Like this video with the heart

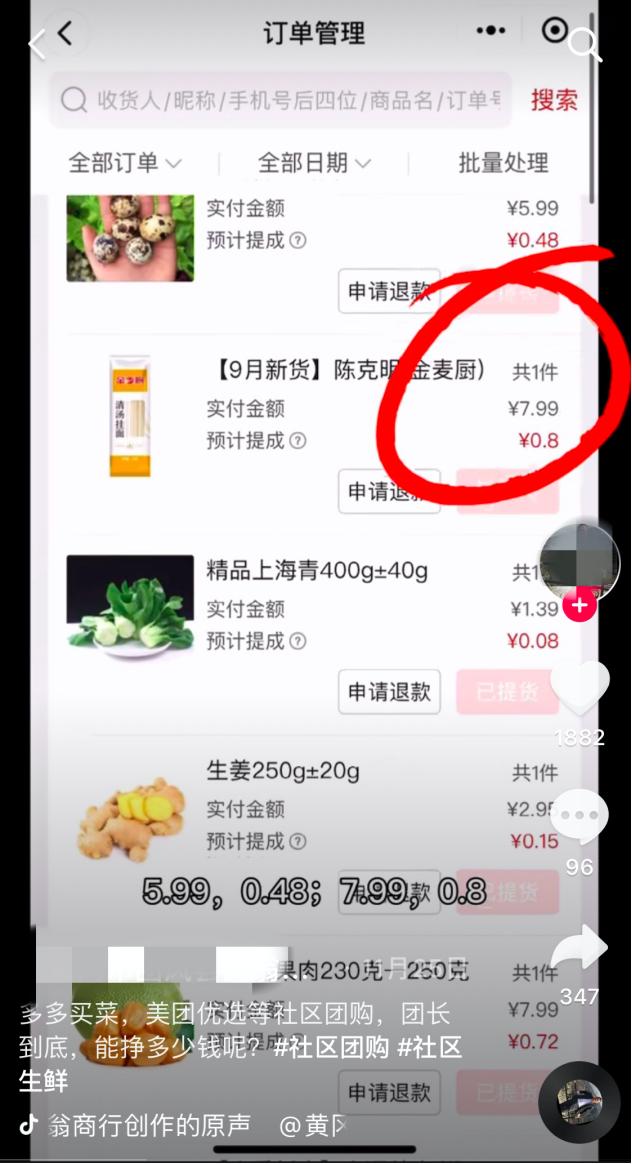point(579,688)
